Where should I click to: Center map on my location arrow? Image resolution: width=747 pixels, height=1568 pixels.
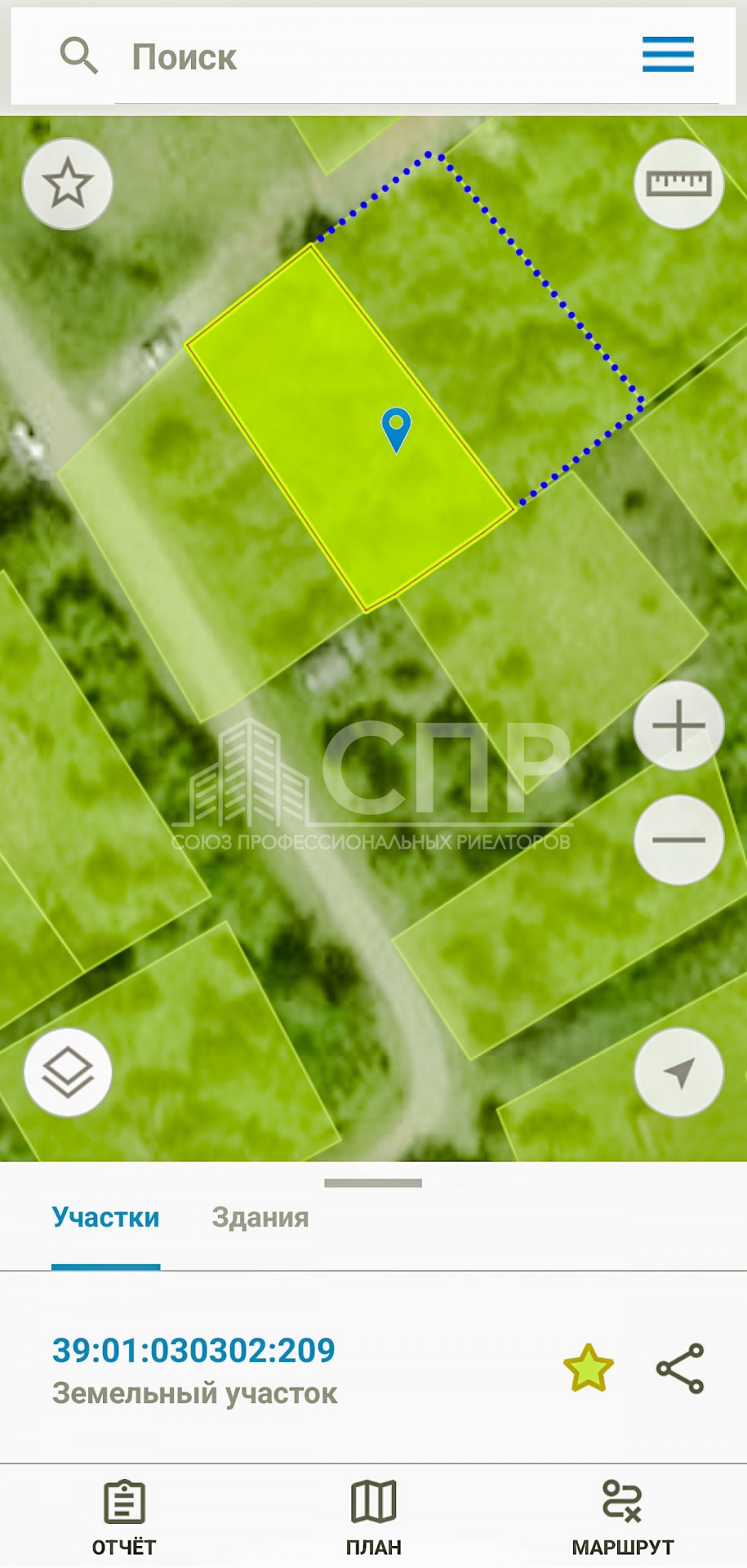(679, 1072)
